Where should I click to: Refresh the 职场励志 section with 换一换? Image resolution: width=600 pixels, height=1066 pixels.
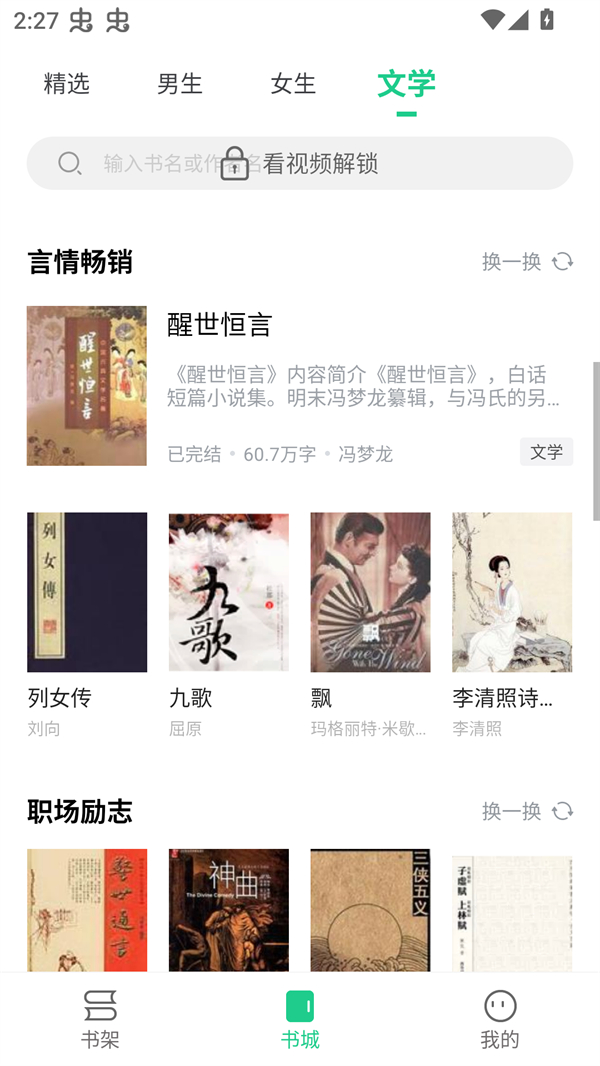click(527, 811)
